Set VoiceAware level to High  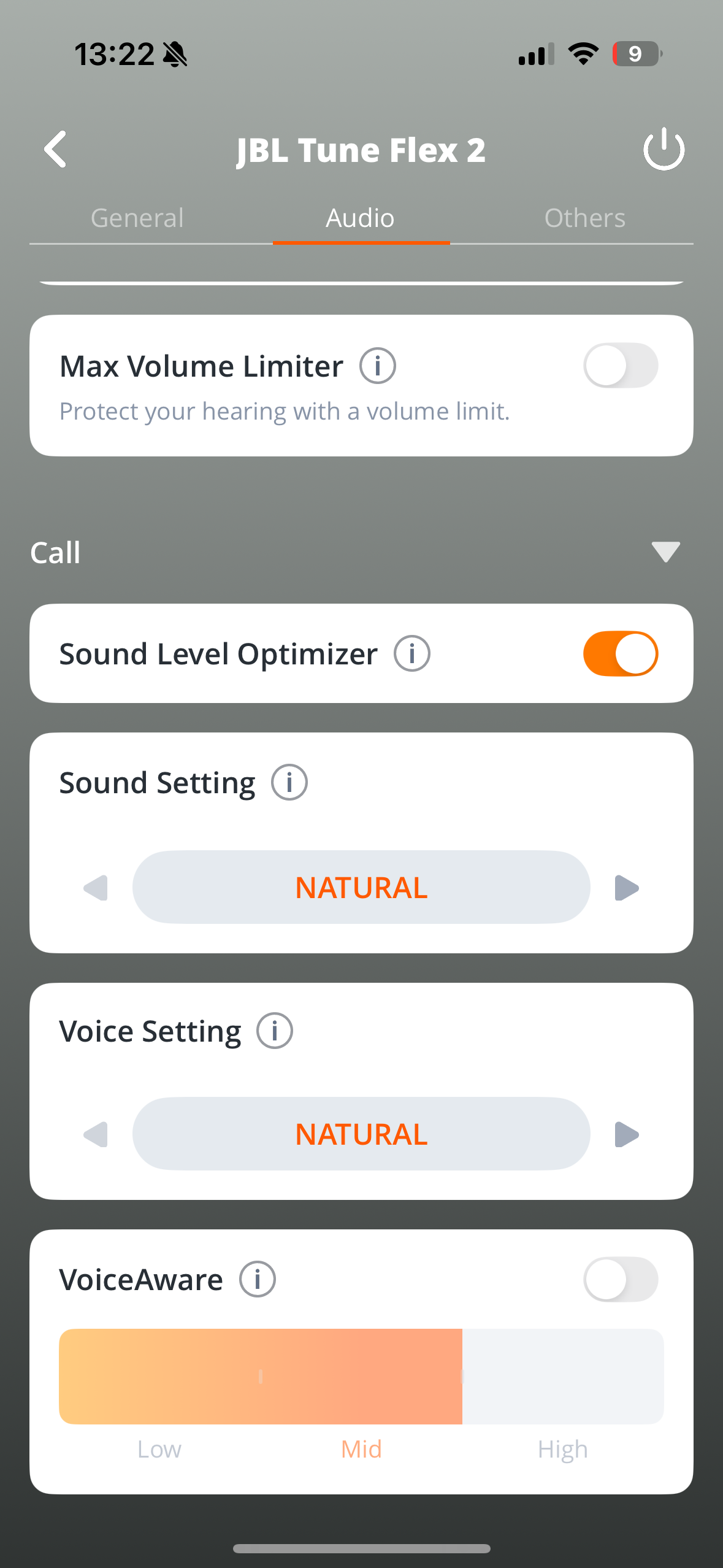[563, 1377]
